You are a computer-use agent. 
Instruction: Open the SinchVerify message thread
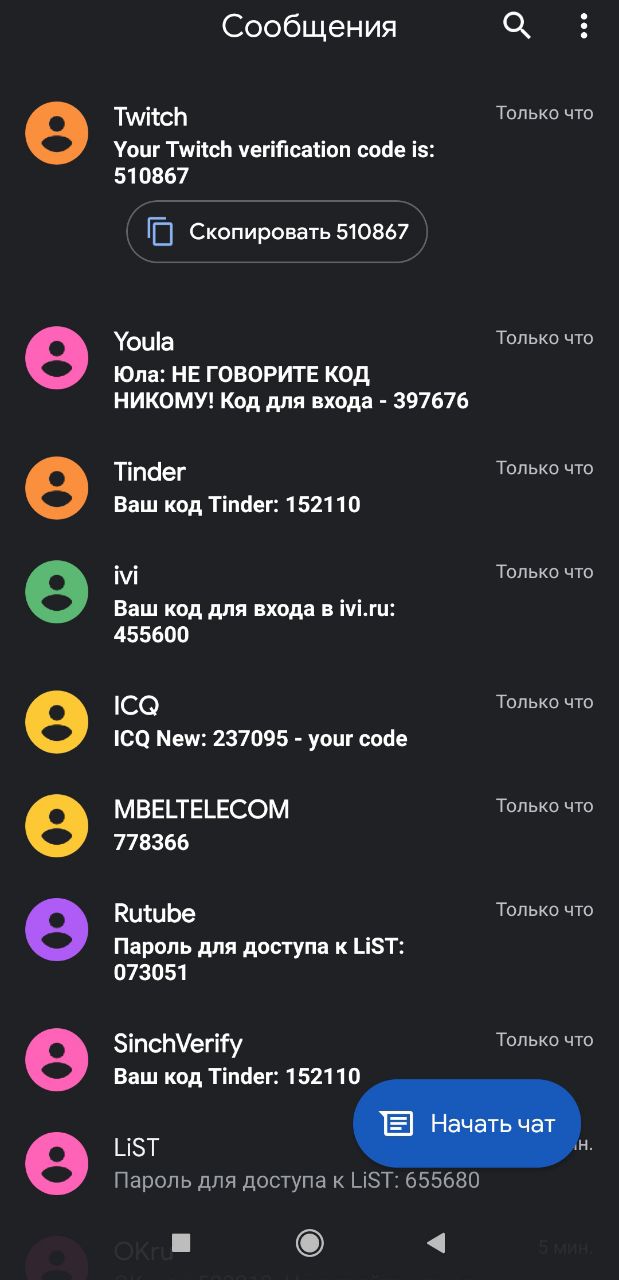[x=309, y=1060]
